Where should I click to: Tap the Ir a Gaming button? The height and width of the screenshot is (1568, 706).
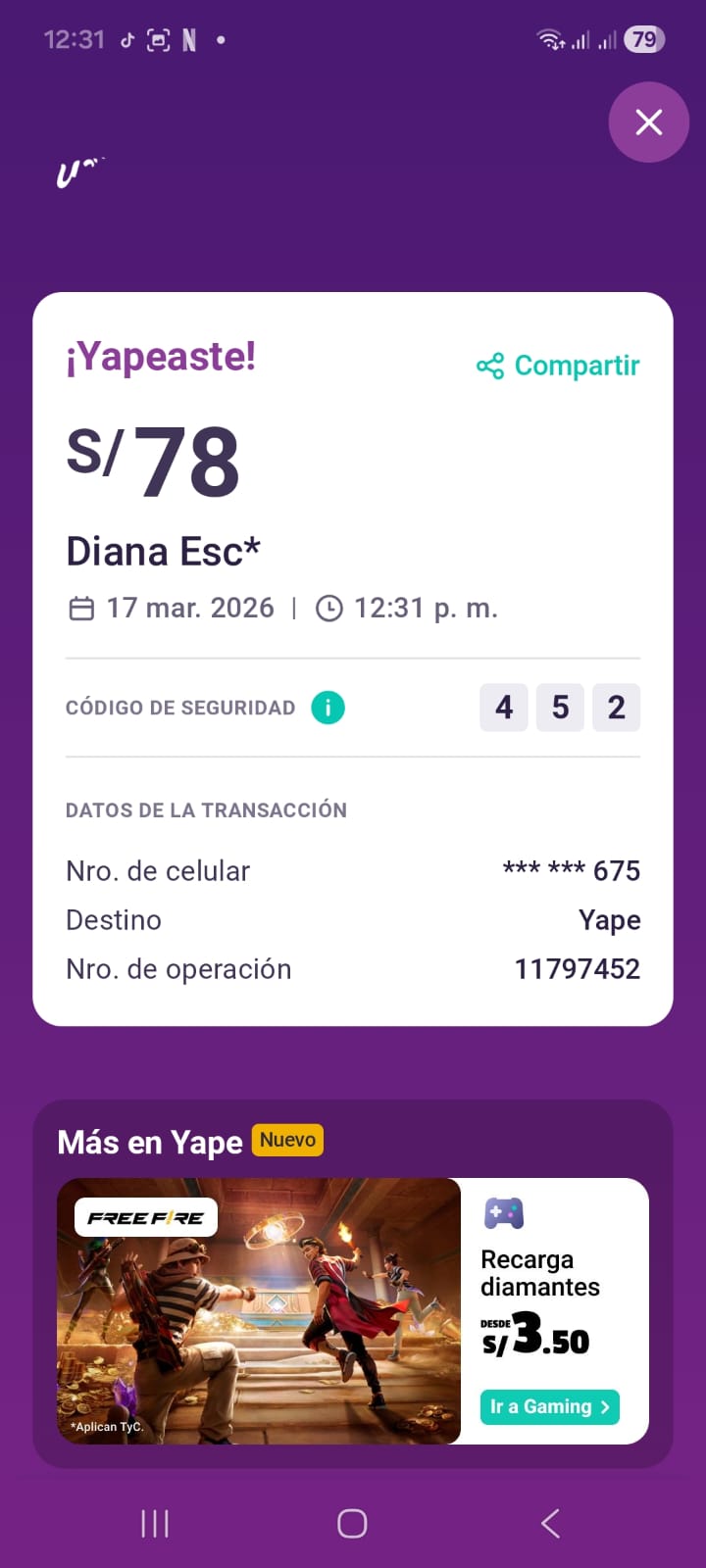pos(549,1406)
